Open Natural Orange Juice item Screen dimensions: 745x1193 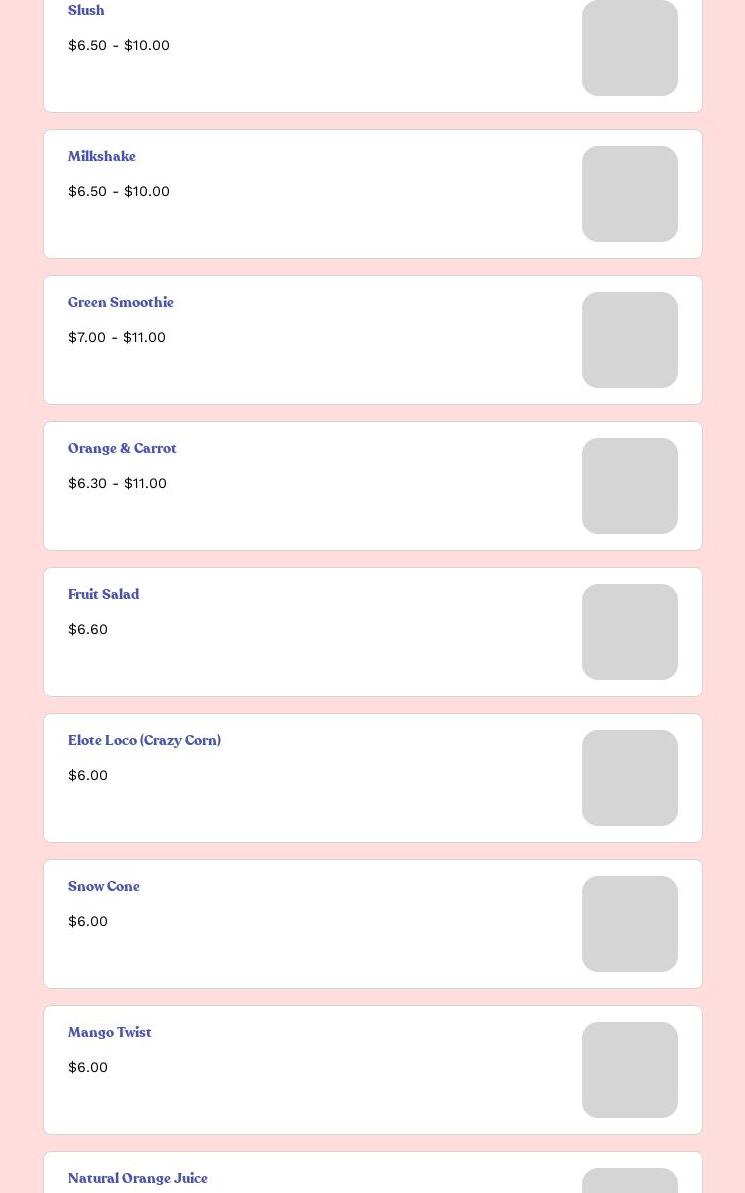pos(373,1172)
